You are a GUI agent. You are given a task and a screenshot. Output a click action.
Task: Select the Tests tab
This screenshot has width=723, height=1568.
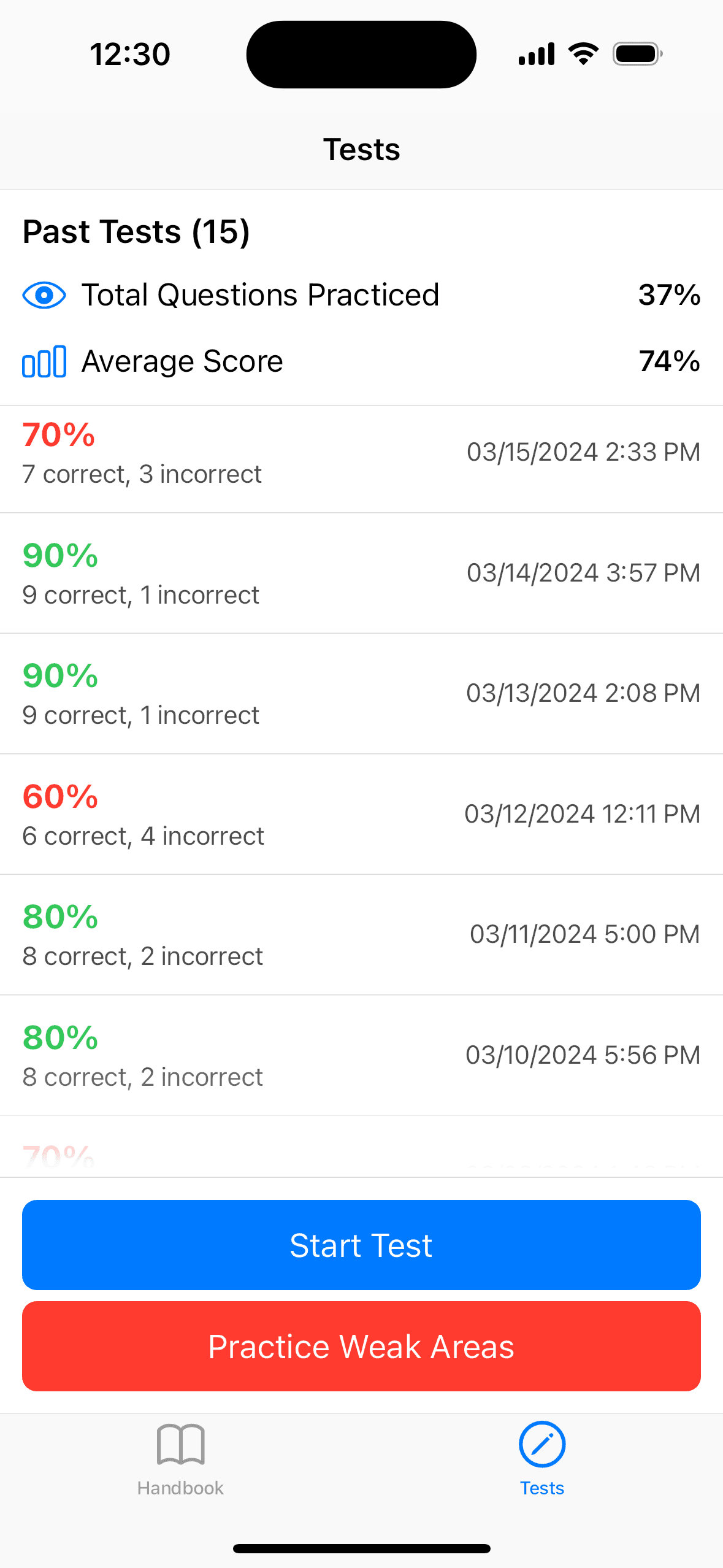click(x=542, y=1459)
